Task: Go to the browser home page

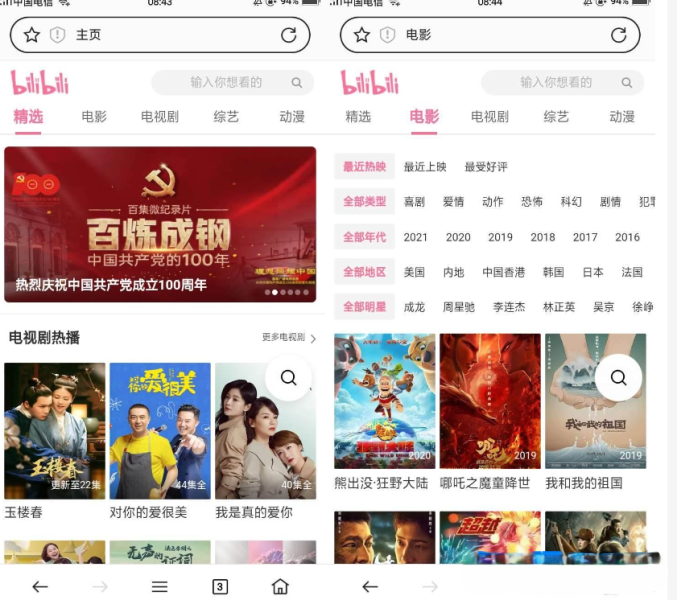Action: 280,587
